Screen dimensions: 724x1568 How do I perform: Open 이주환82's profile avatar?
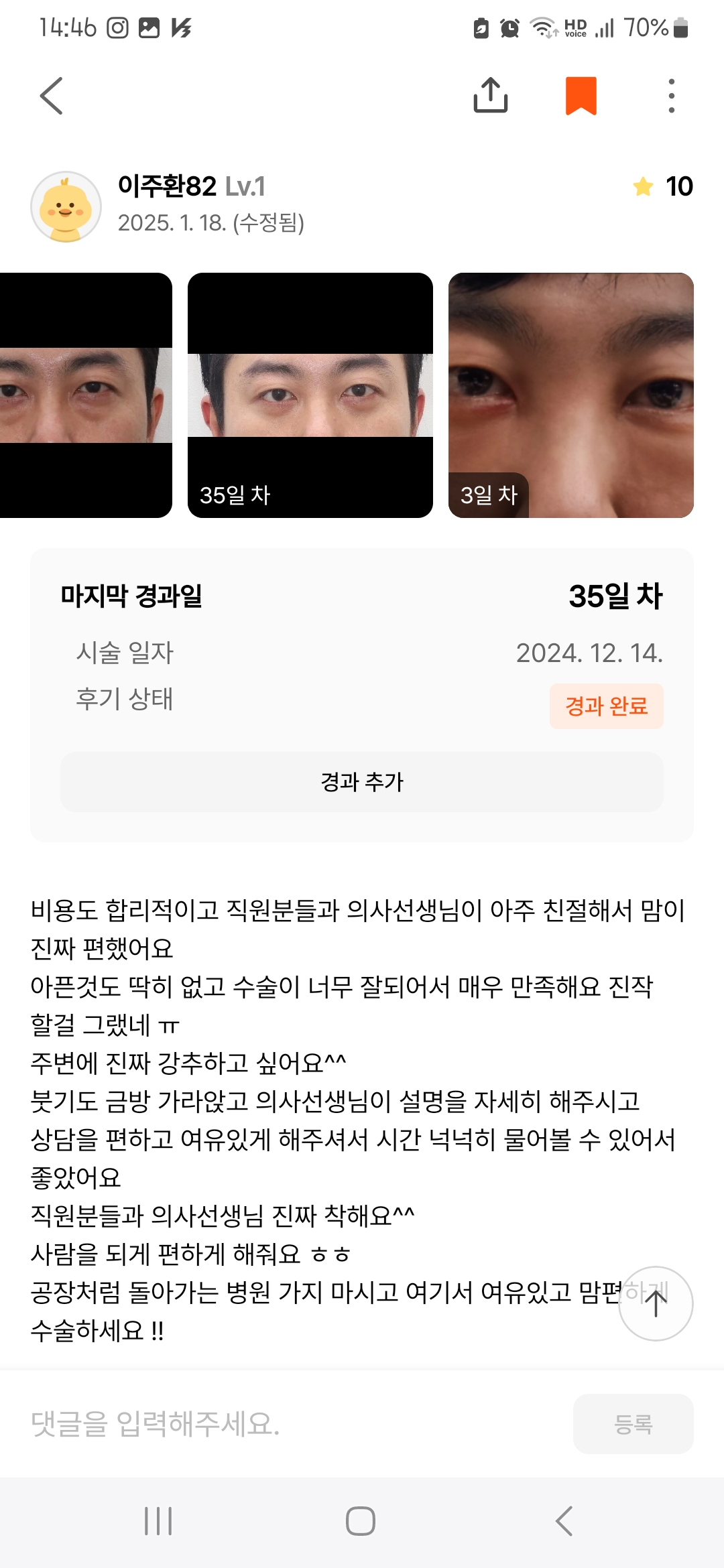[x=66, y=206]
